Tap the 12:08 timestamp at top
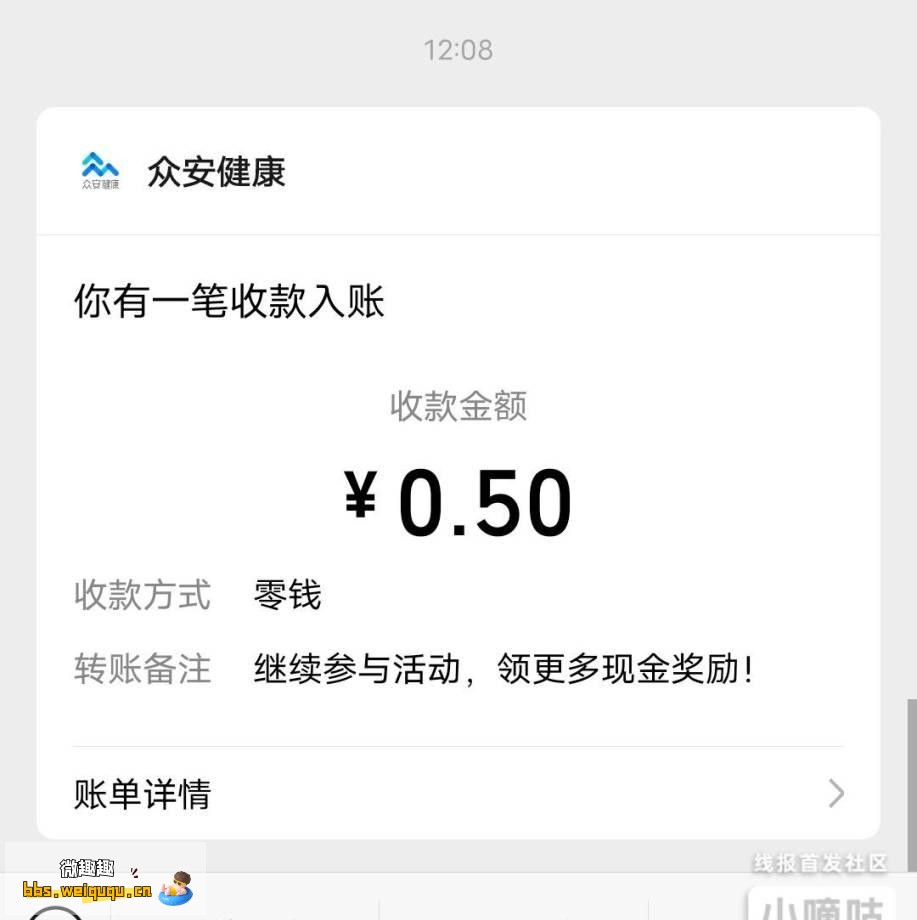This screenshot has width=917, height=920. 458,50
